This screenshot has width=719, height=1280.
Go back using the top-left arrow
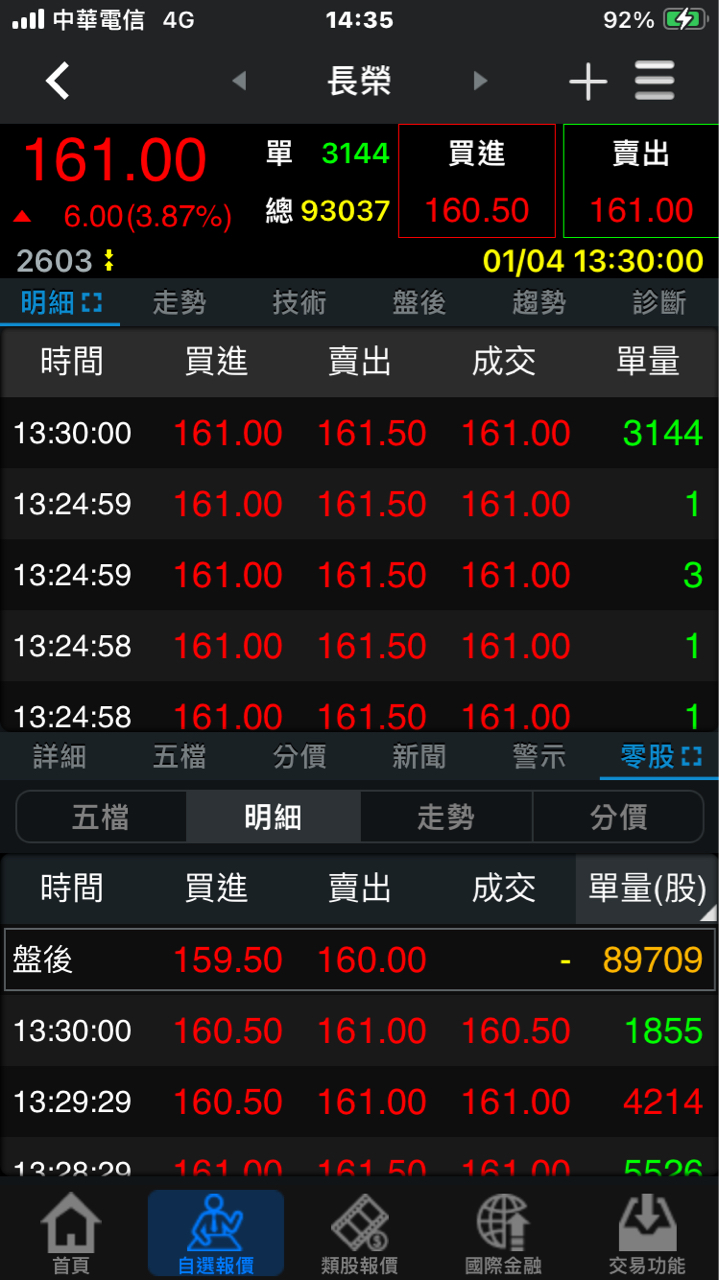pos(58,81)
